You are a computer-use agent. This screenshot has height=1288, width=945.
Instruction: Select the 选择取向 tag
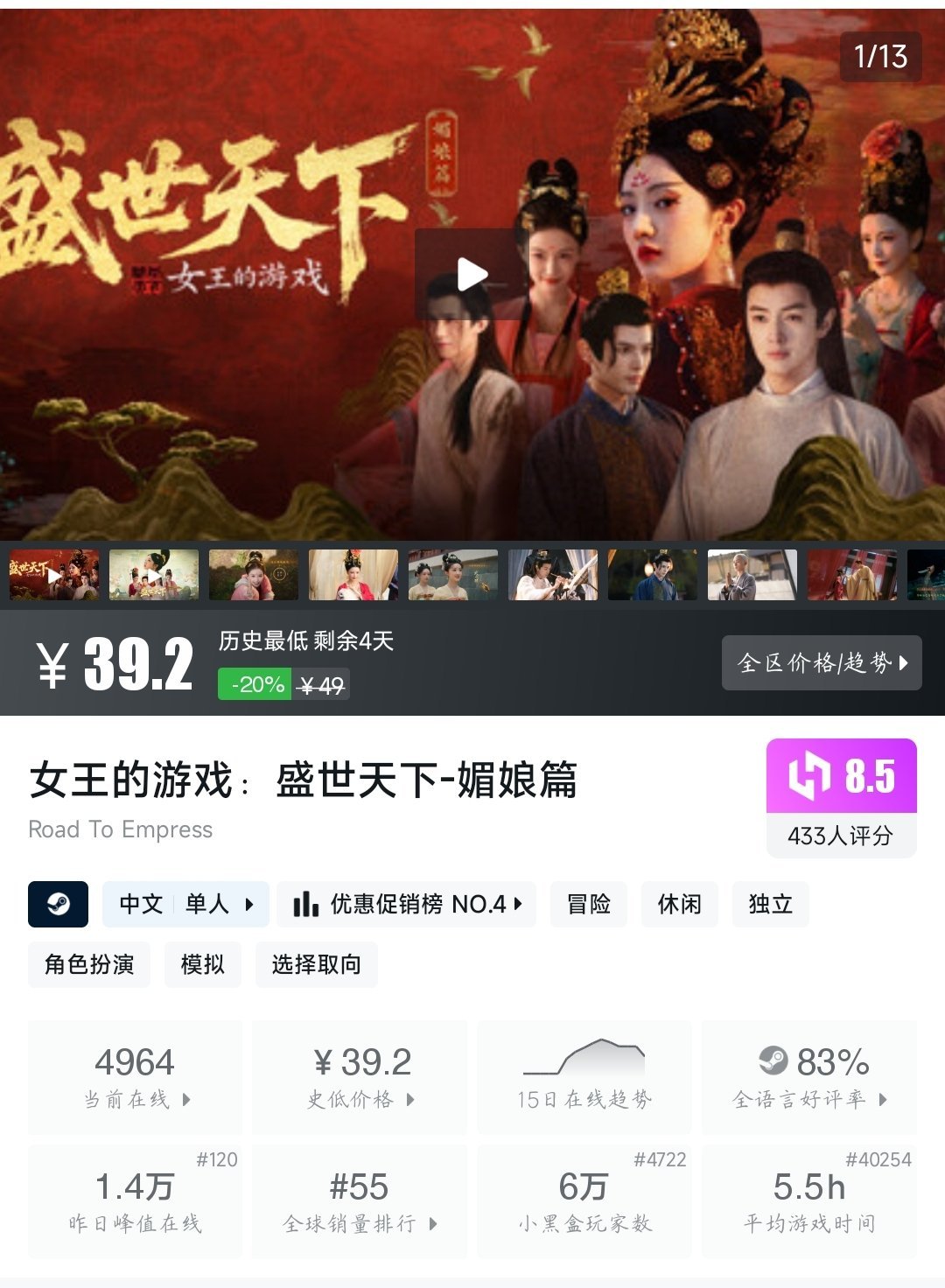coord(316,964)
